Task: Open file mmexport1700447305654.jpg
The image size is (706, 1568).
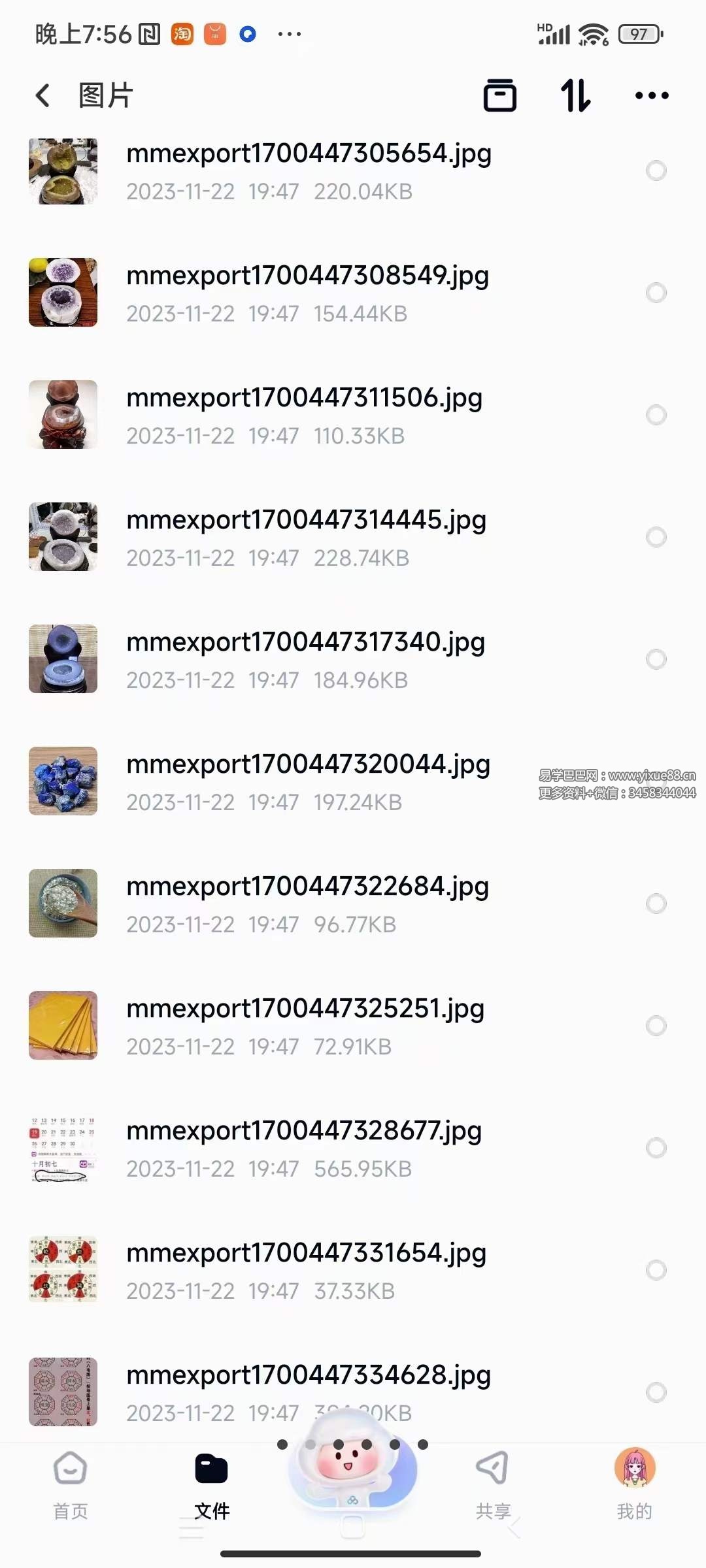Action: click(x=309, y=171)
